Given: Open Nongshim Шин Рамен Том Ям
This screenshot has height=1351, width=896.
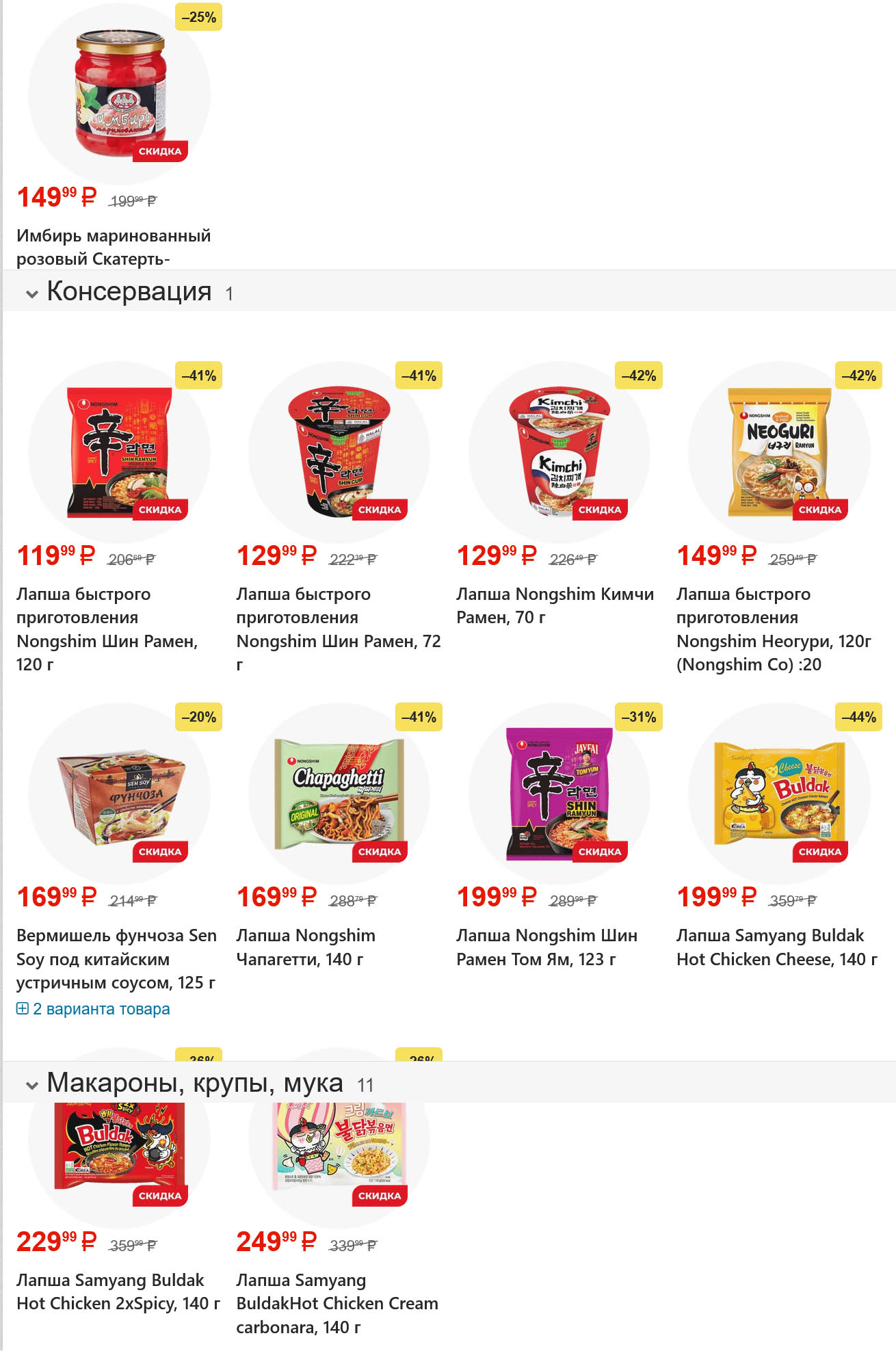Looking at the screenshot, I should click(x=546, y=947).
